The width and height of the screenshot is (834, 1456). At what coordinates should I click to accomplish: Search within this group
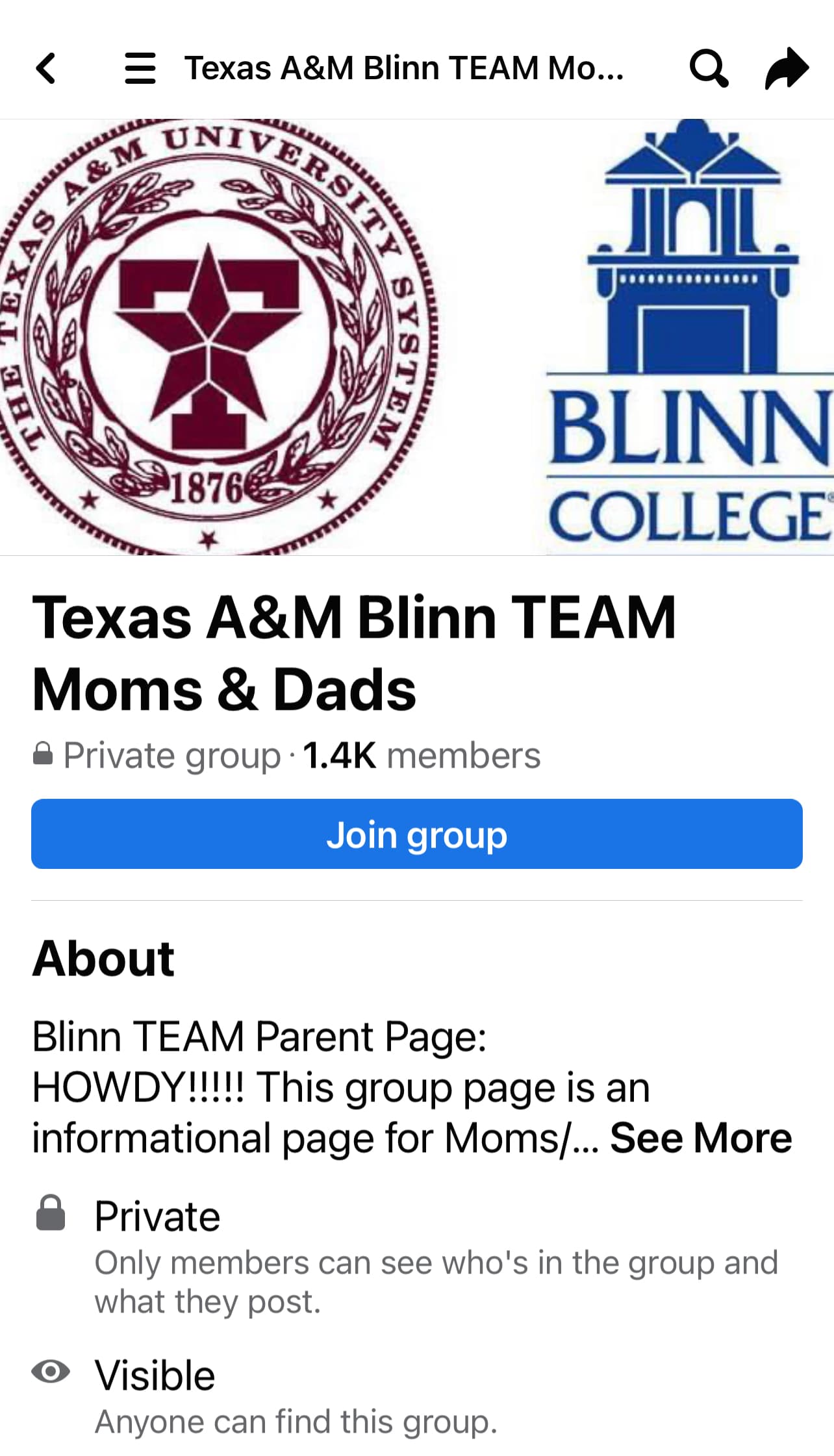coord(708,68)
